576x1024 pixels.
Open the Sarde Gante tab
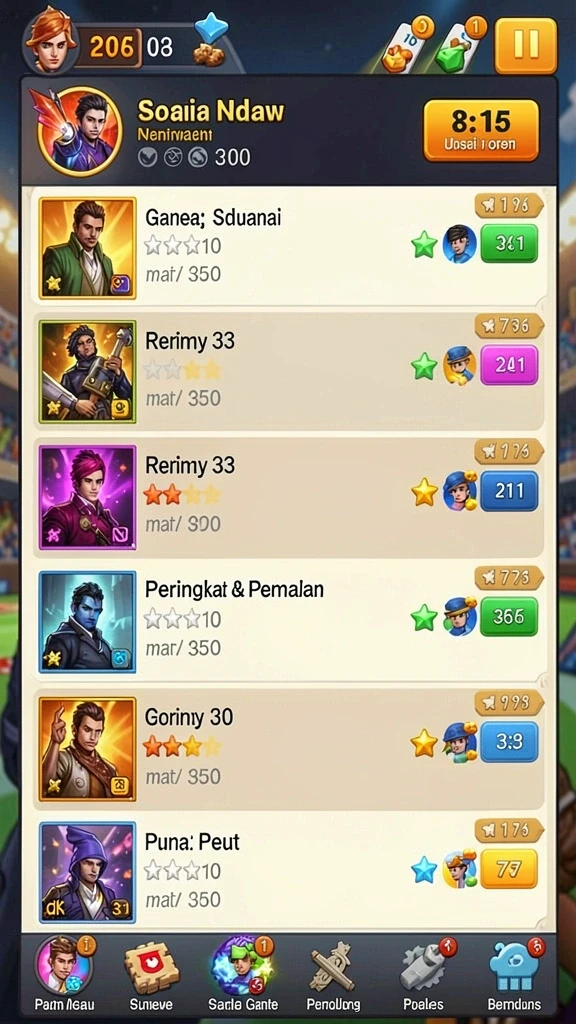pos(243,974)
